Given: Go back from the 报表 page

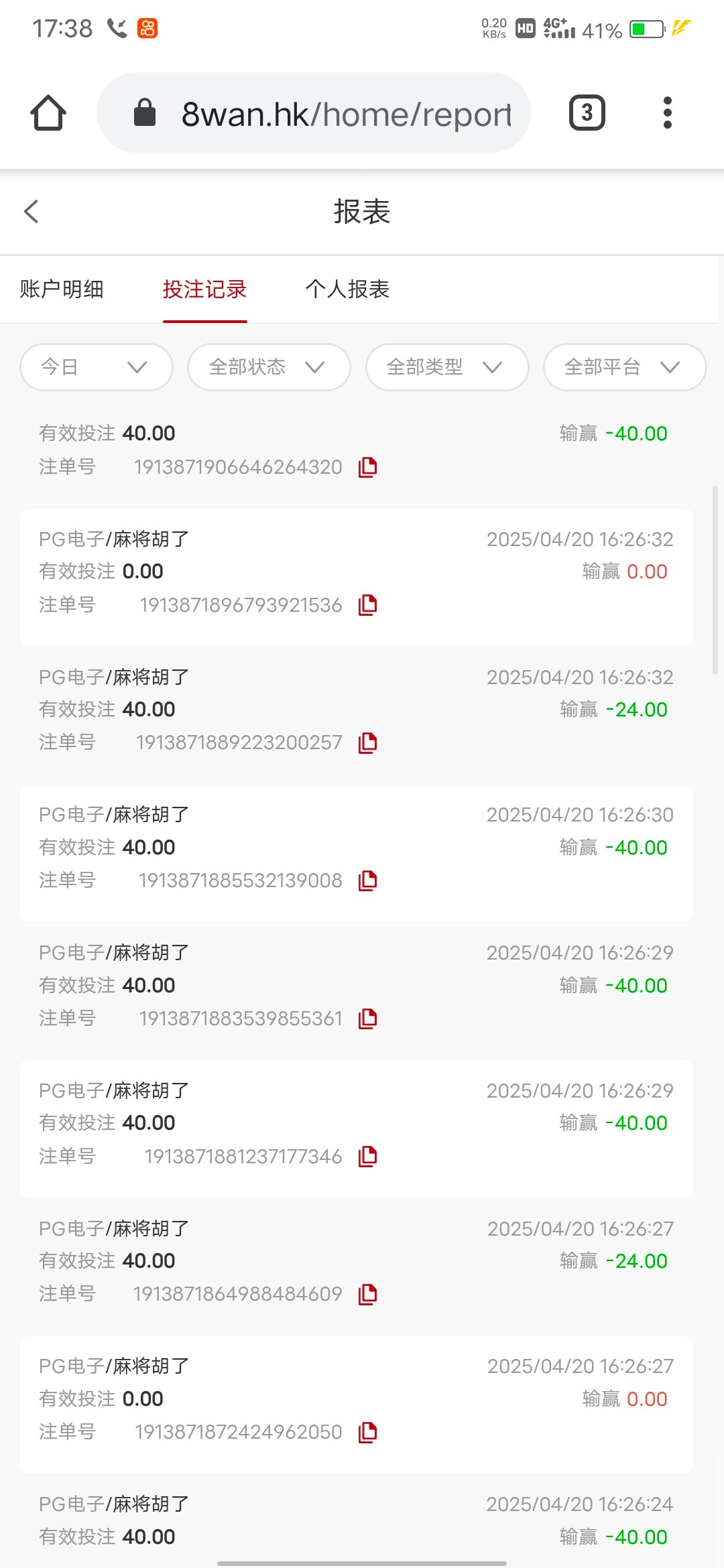Looking at the screenshot, I should pos(32,211).
